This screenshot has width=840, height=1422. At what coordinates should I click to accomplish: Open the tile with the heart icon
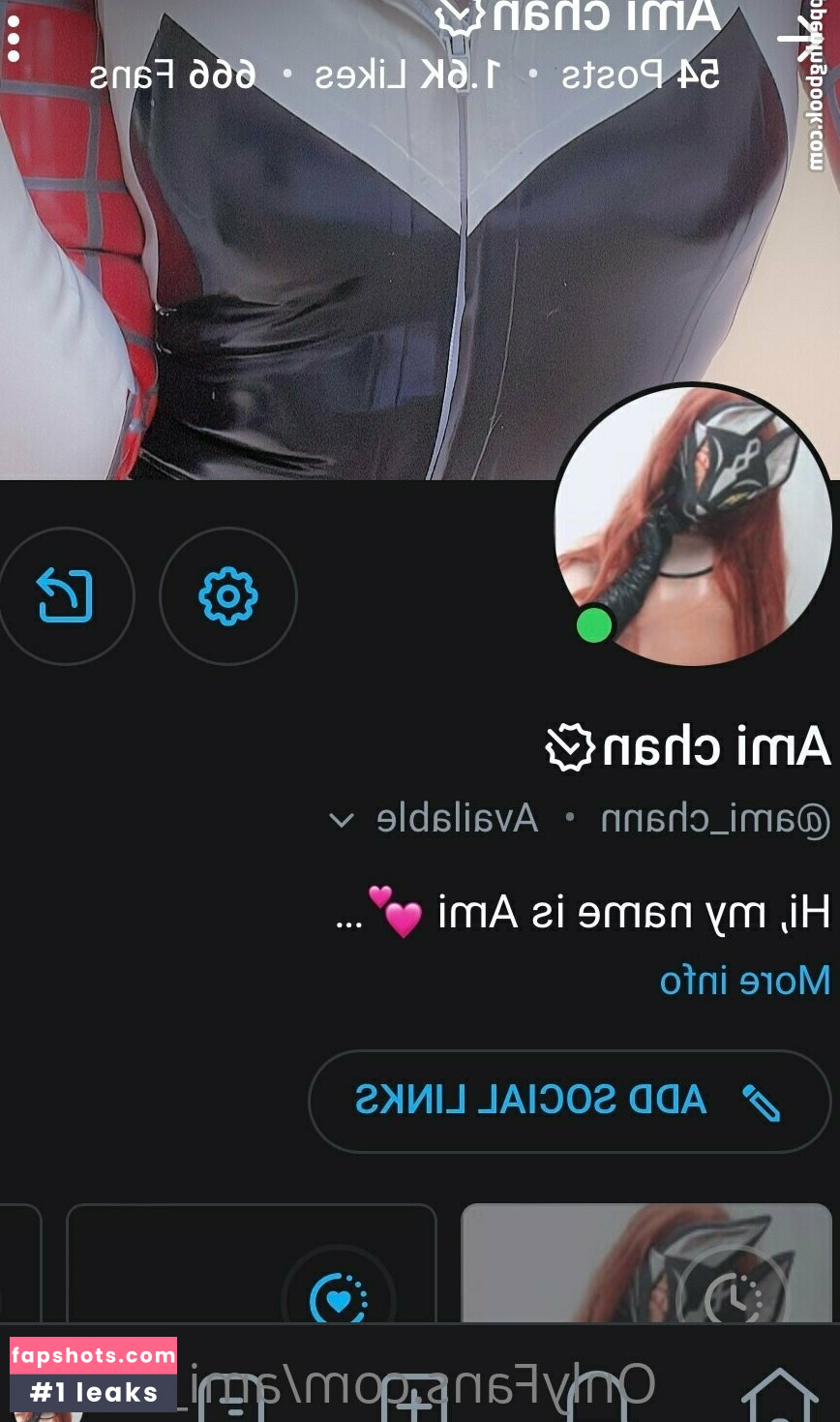tap(252, 1263)
